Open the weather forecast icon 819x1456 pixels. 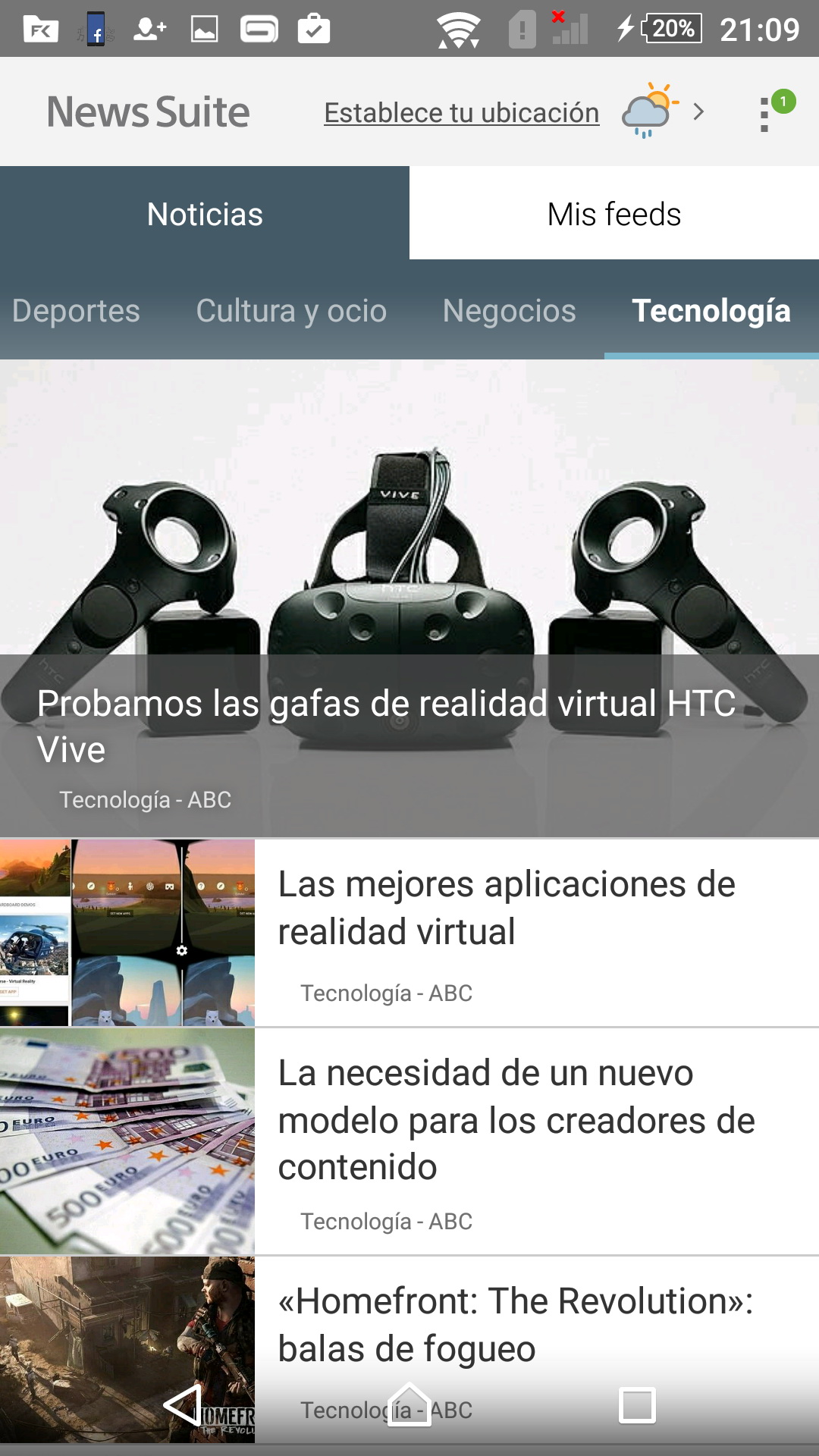pos(648,111)
